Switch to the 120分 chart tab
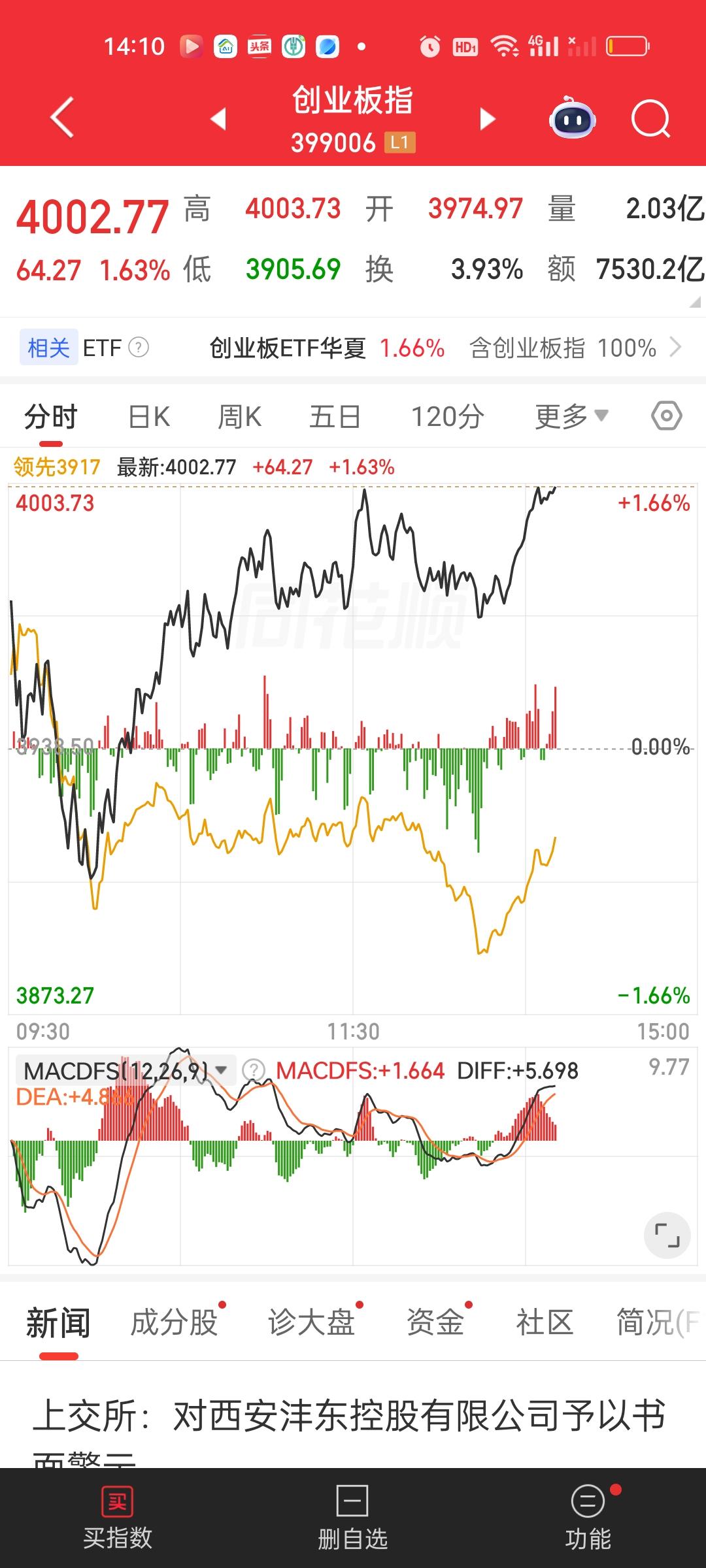 448,417
